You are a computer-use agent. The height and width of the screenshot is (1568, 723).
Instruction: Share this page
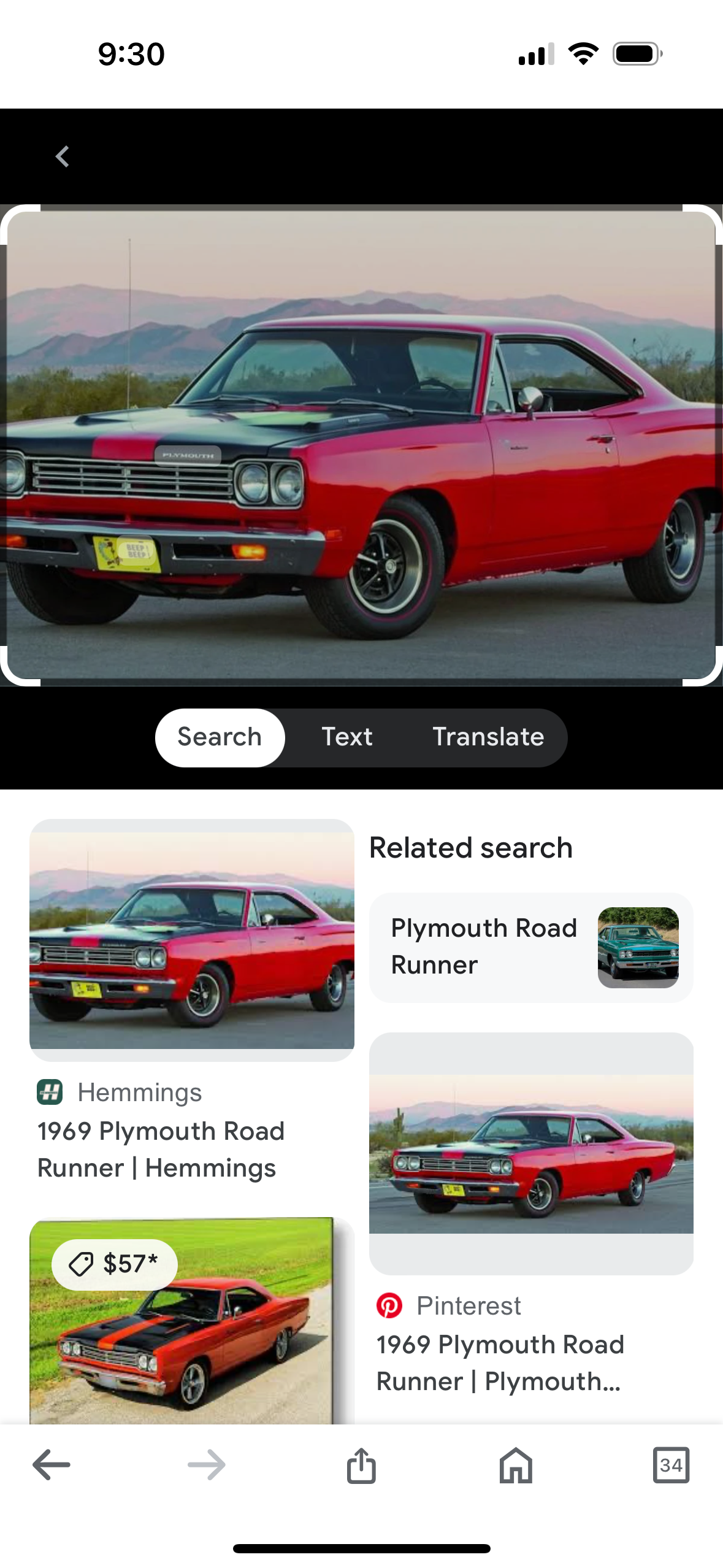[361, 1464]
